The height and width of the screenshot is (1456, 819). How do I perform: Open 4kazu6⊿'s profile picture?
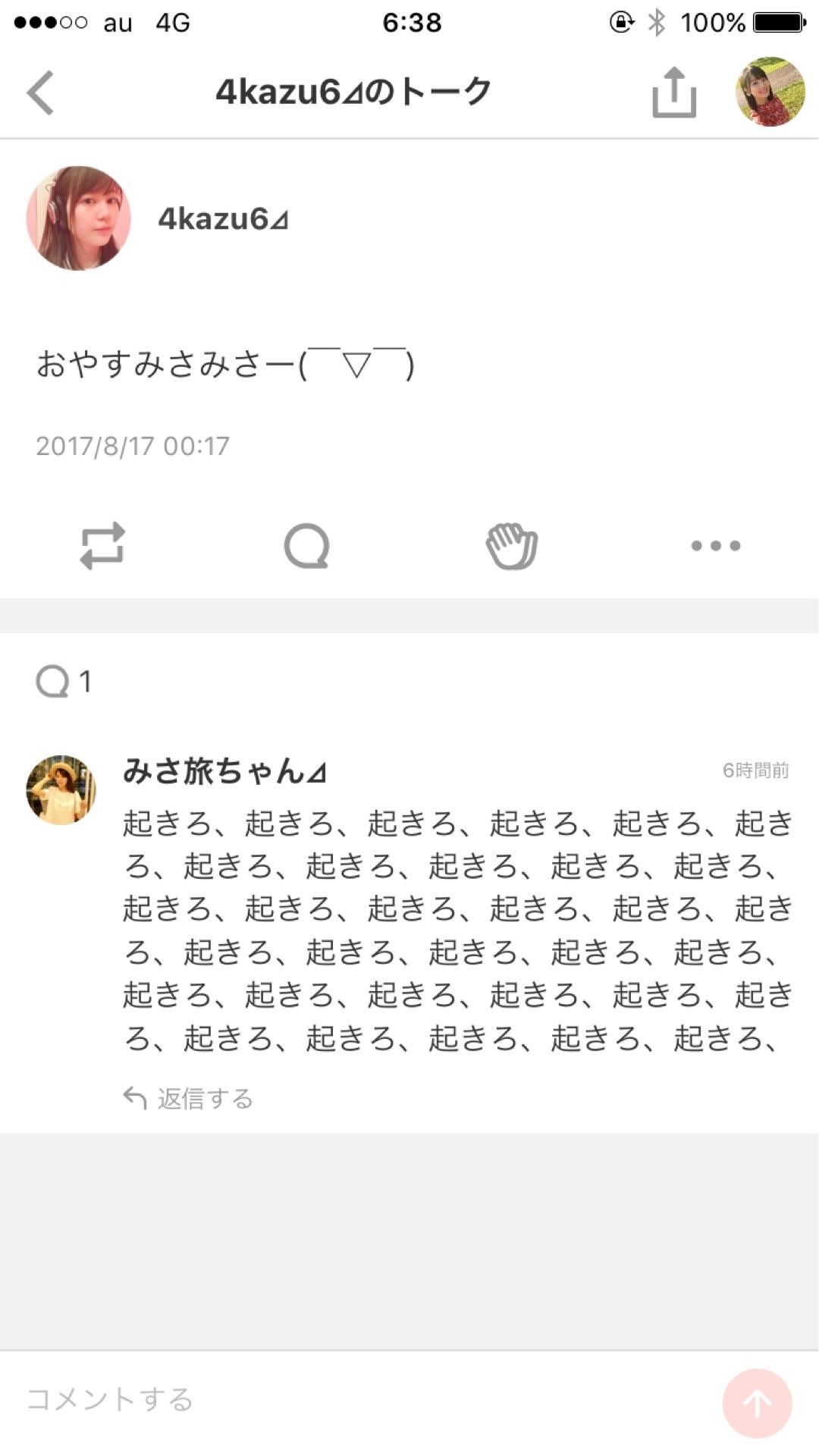pyautogui.click(x=79, y=218)
